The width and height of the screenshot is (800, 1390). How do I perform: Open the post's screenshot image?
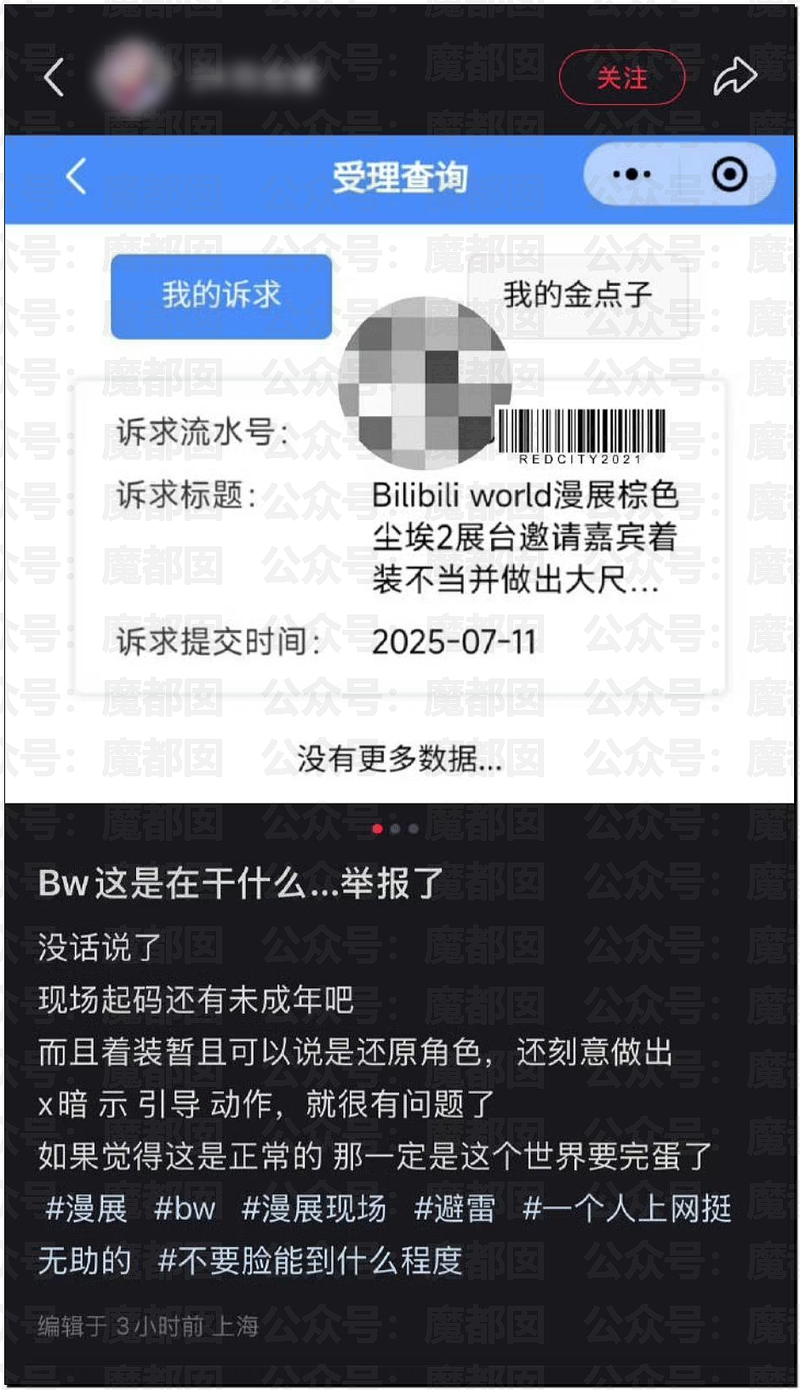point(400,468)
